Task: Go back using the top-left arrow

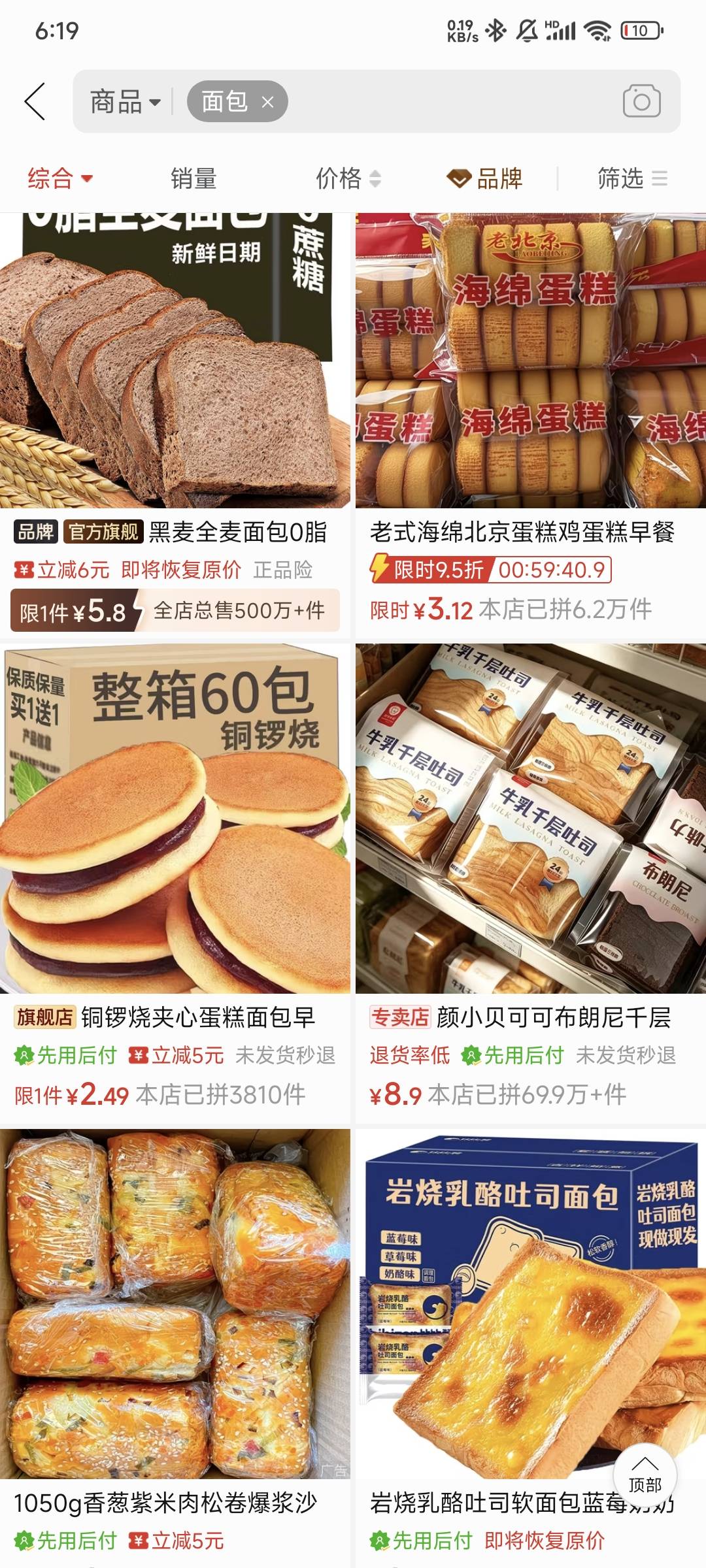Action: [35, 101]
